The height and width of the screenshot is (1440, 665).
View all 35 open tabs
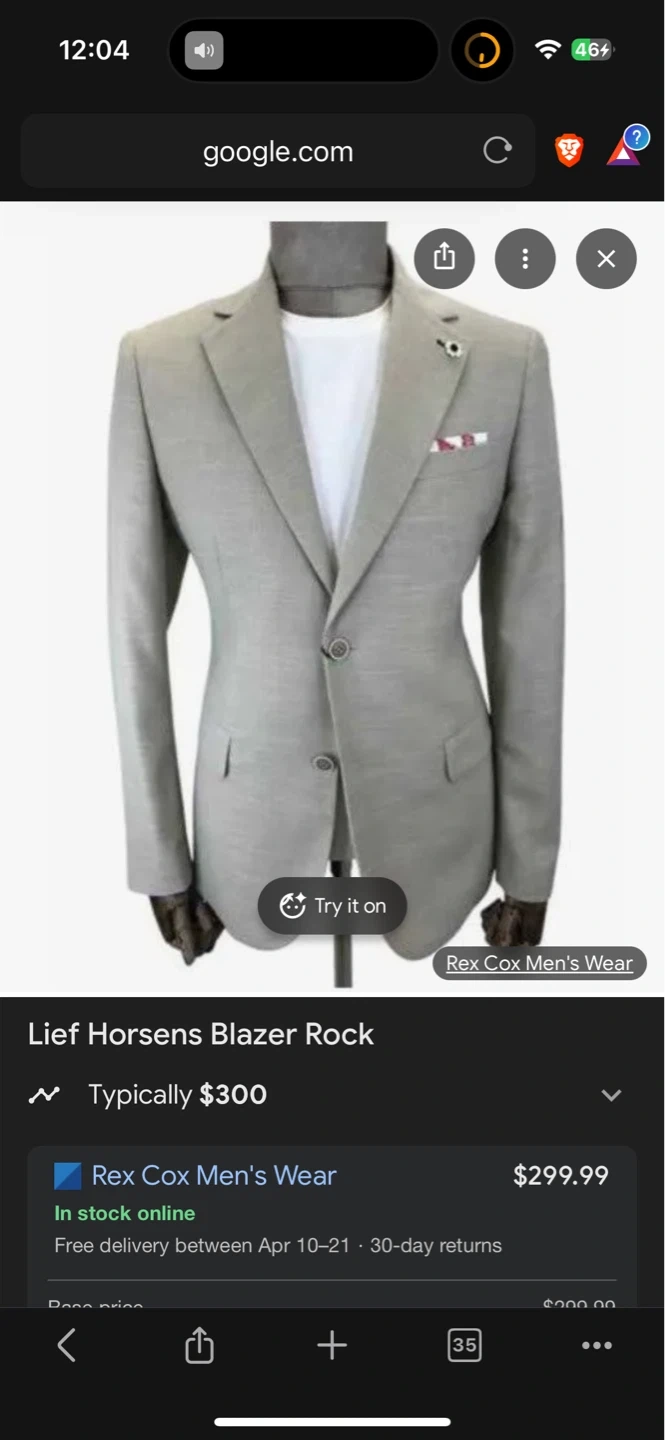[x=464, y=1345]
